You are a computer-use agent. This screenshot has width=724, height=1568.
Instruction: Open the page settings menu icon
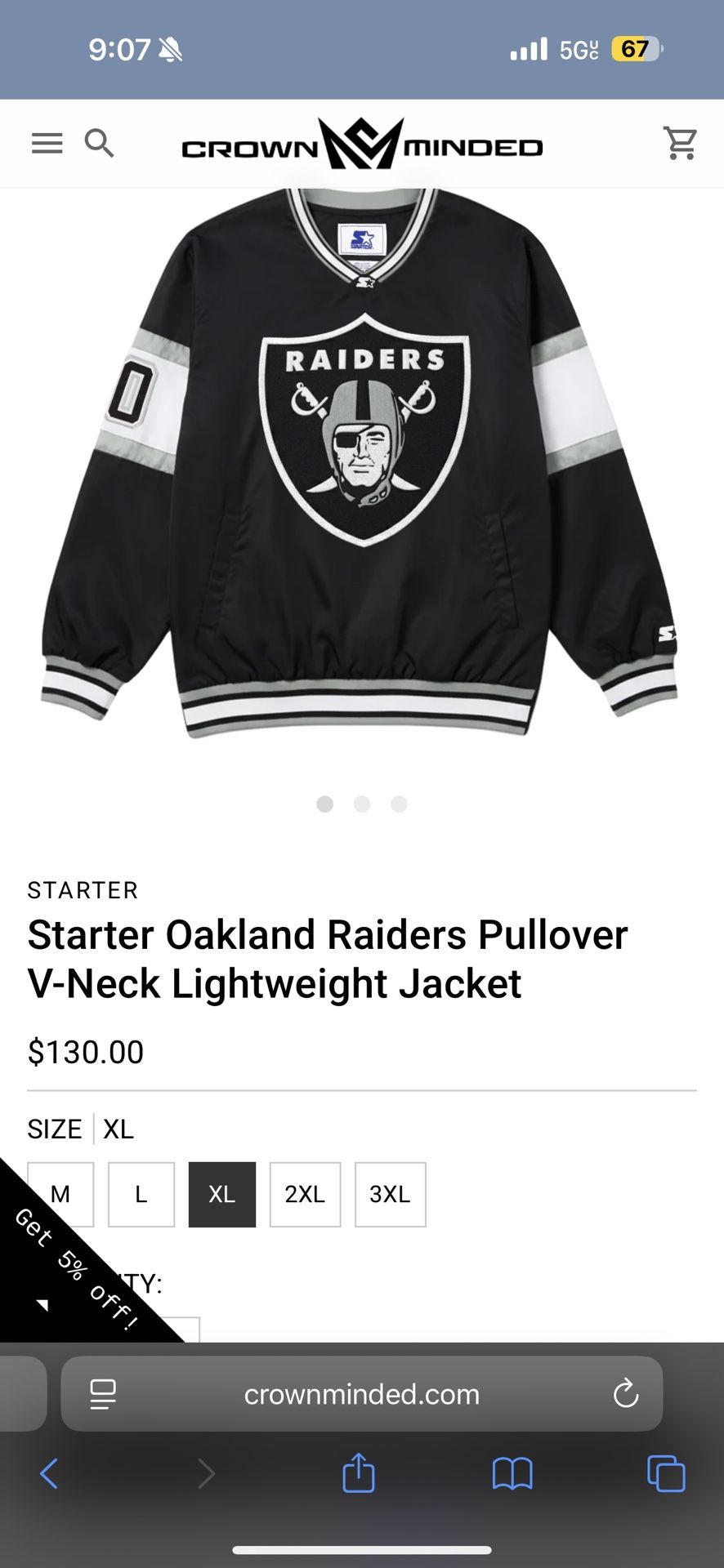(103, 1394)
